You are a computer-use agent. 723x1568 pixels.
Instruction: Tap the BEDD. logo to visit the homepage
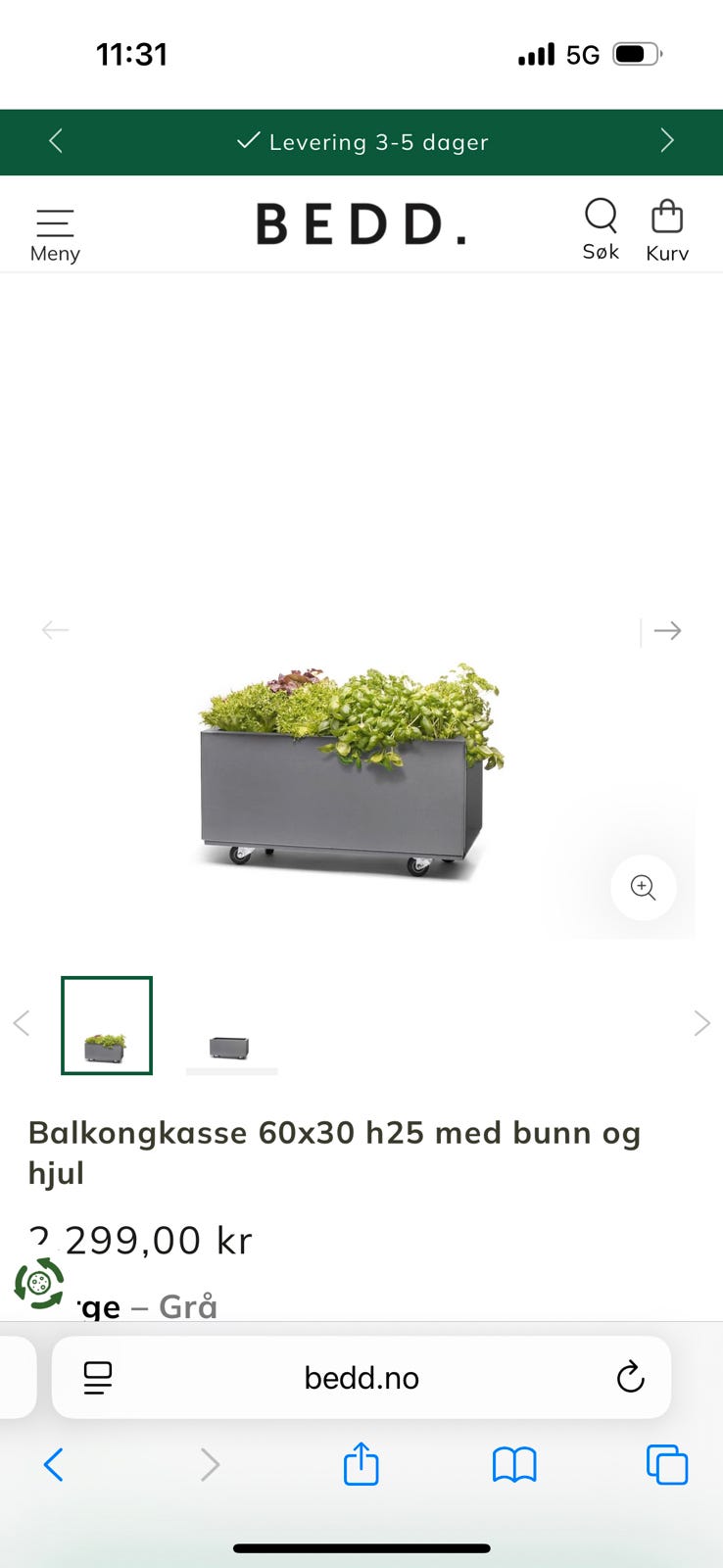coord(361,224)
